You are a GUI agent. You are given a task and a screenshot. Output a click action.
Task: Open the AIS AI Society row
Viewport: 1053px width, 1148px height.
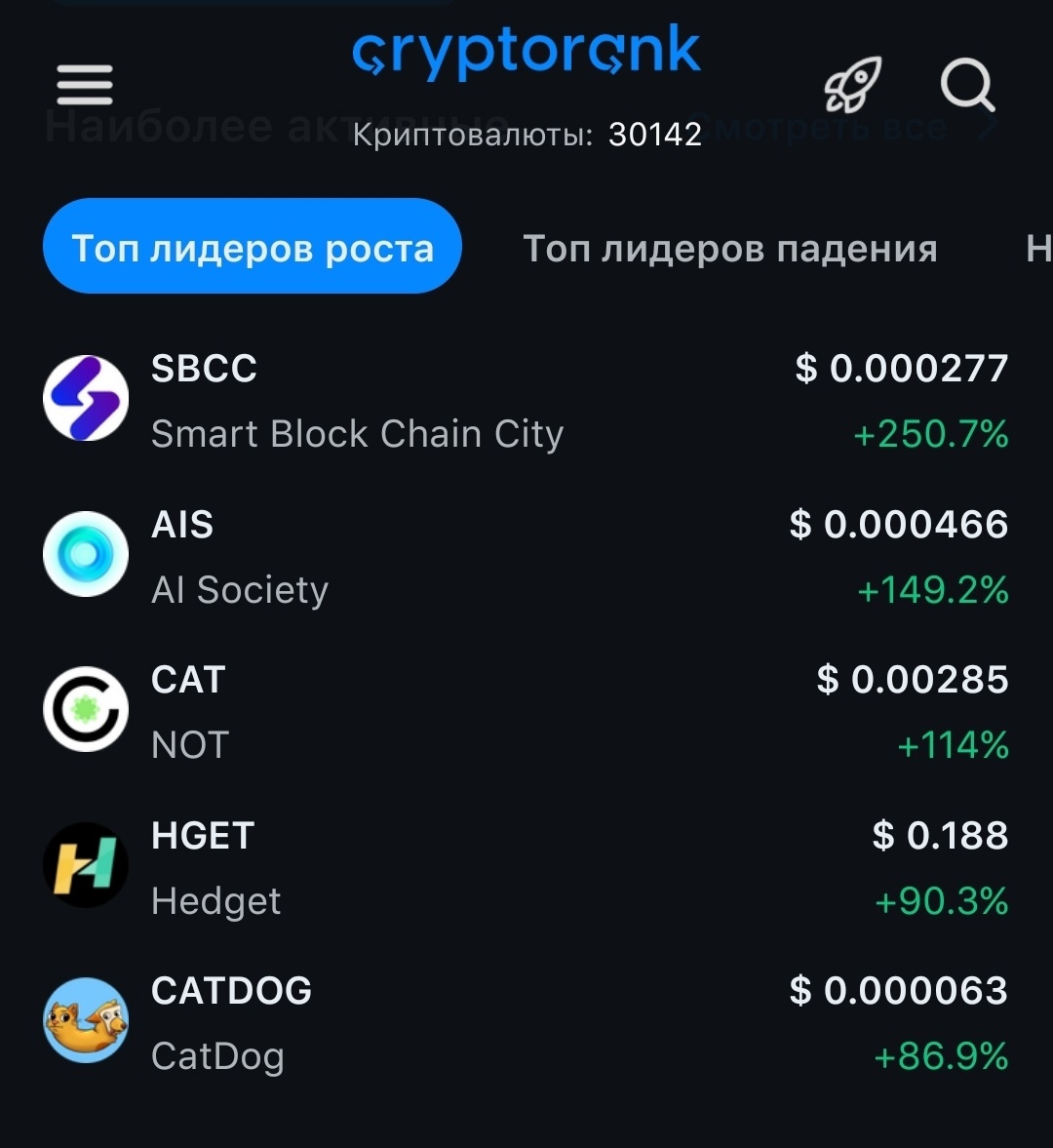(526, 556)
